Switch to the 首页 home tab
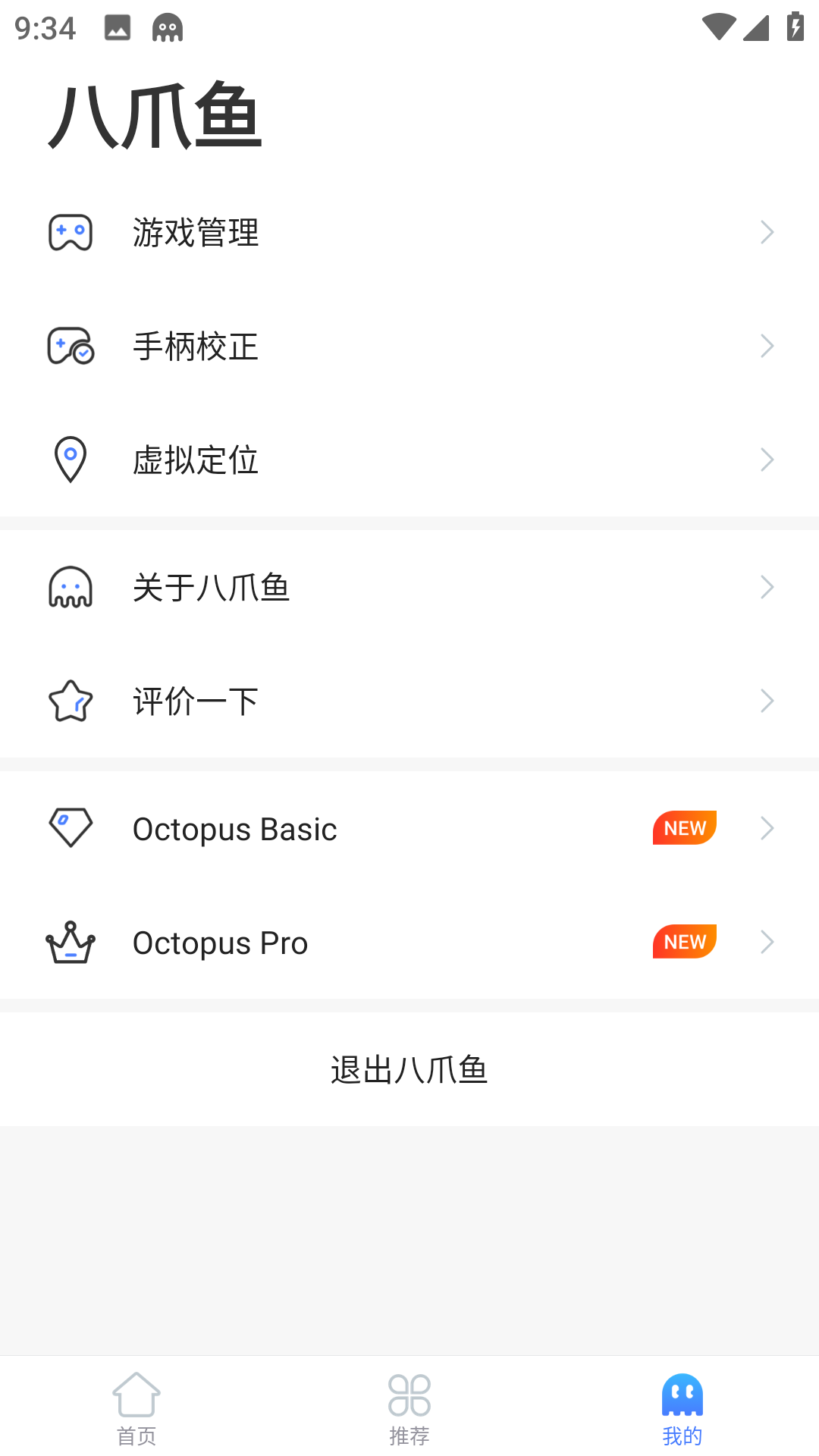The image size is (819, 1456). (x=136, y=1408)
